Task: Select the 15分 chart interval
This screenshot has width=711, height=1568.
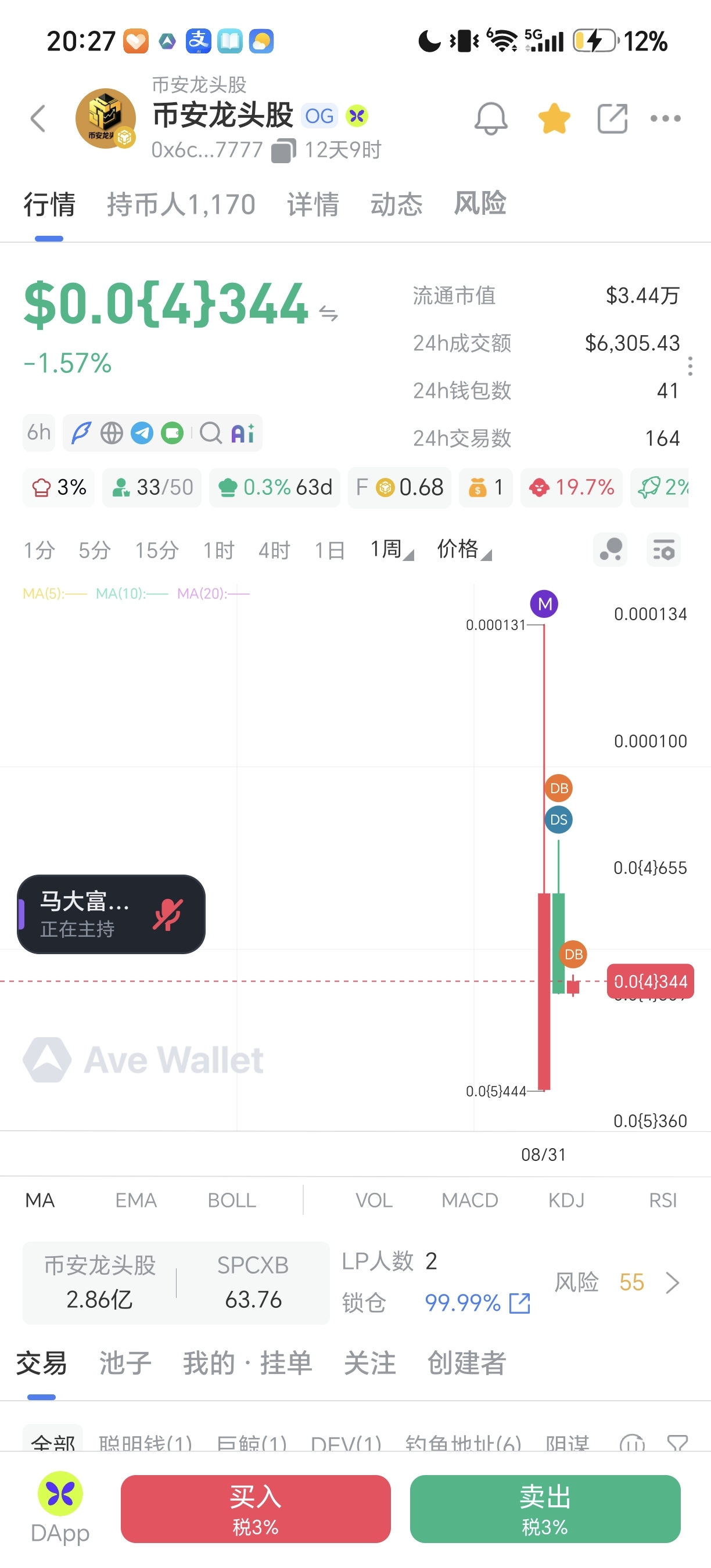Action: pos(157,551)
